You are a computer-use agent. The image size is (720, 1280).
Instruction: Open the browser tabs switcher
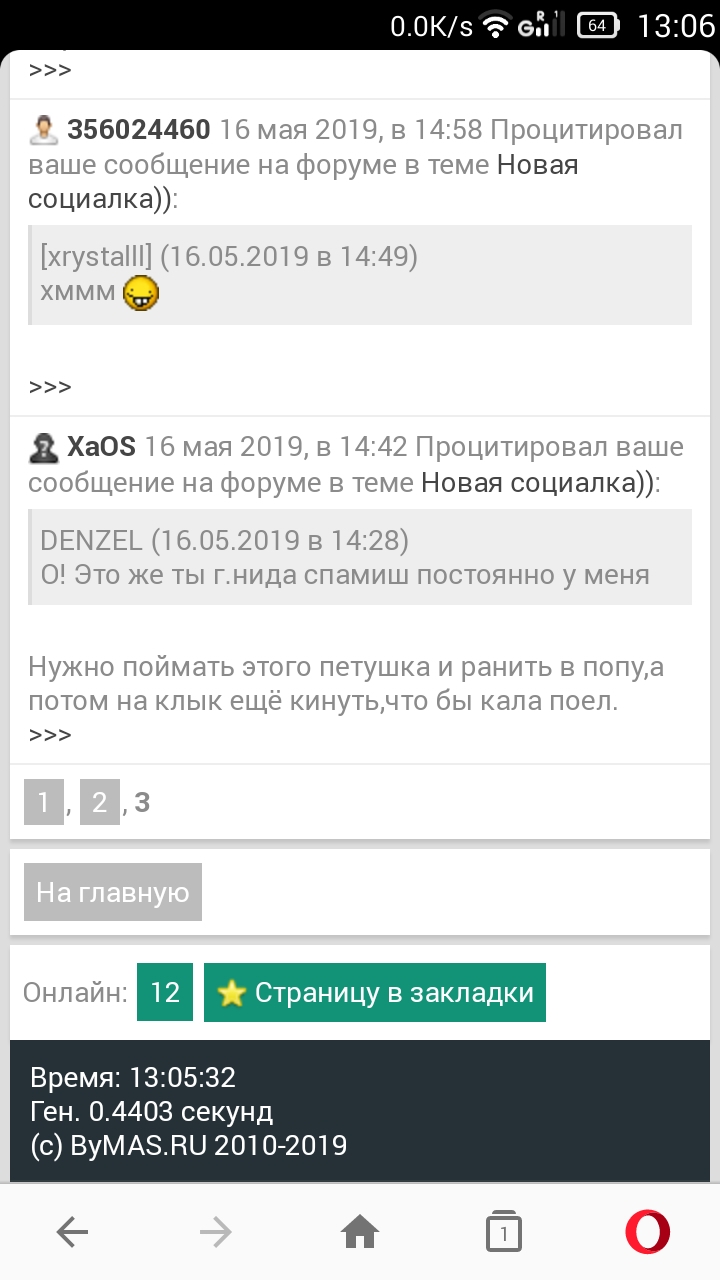point(504,1233)
